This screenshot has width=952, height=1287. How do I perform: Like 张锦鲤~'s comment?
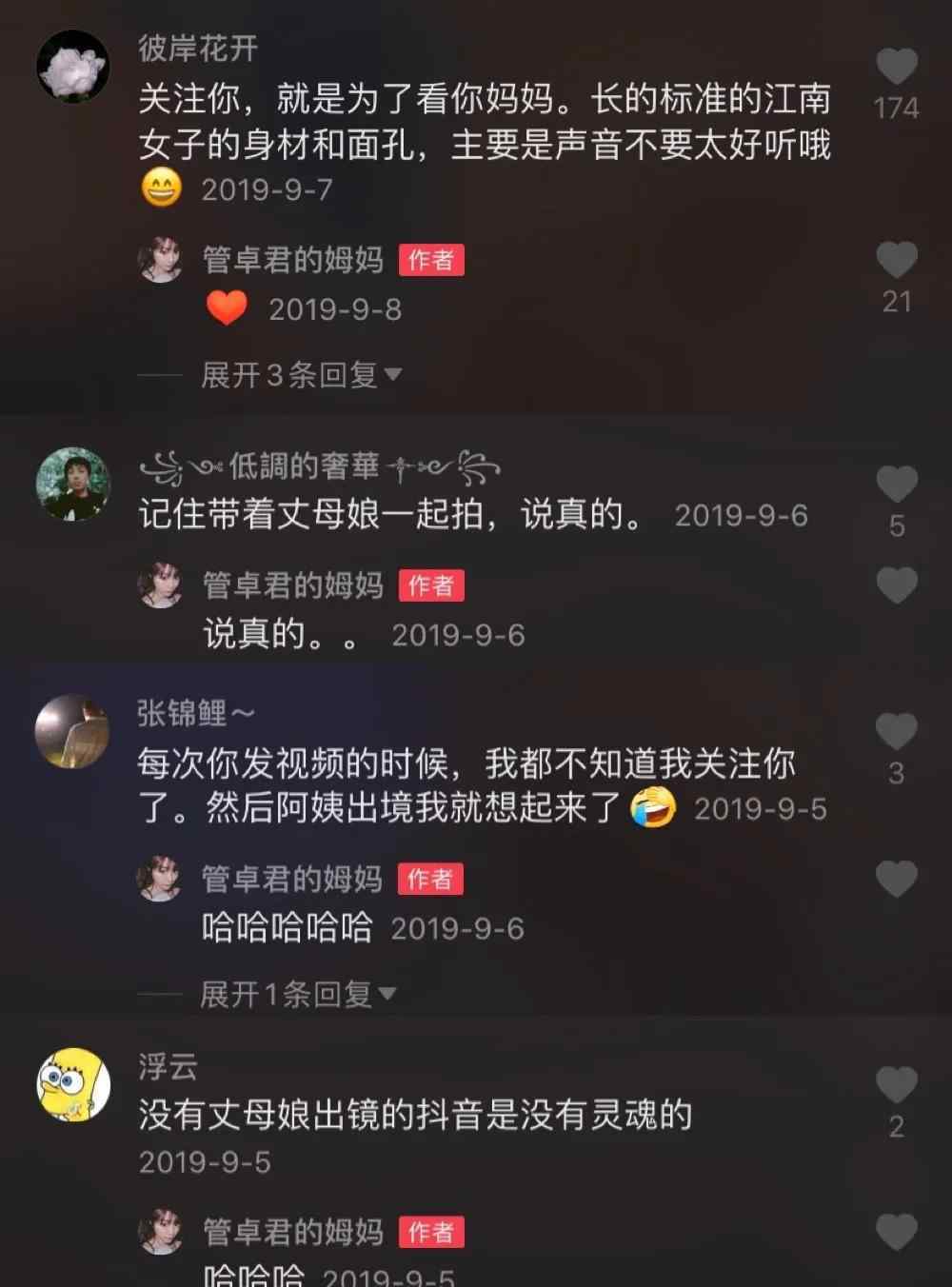(896, 731)
